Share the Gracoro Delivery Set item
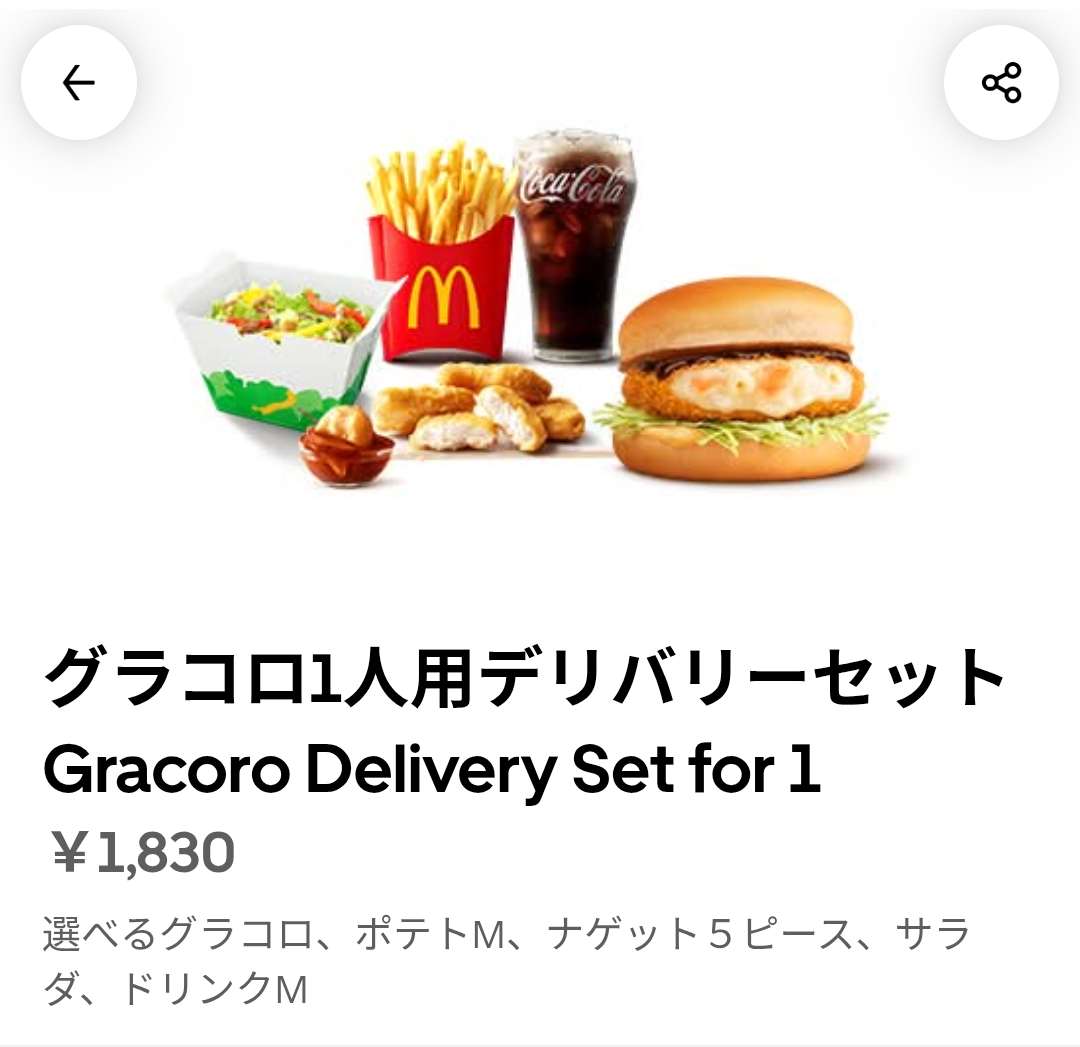 1001,83
